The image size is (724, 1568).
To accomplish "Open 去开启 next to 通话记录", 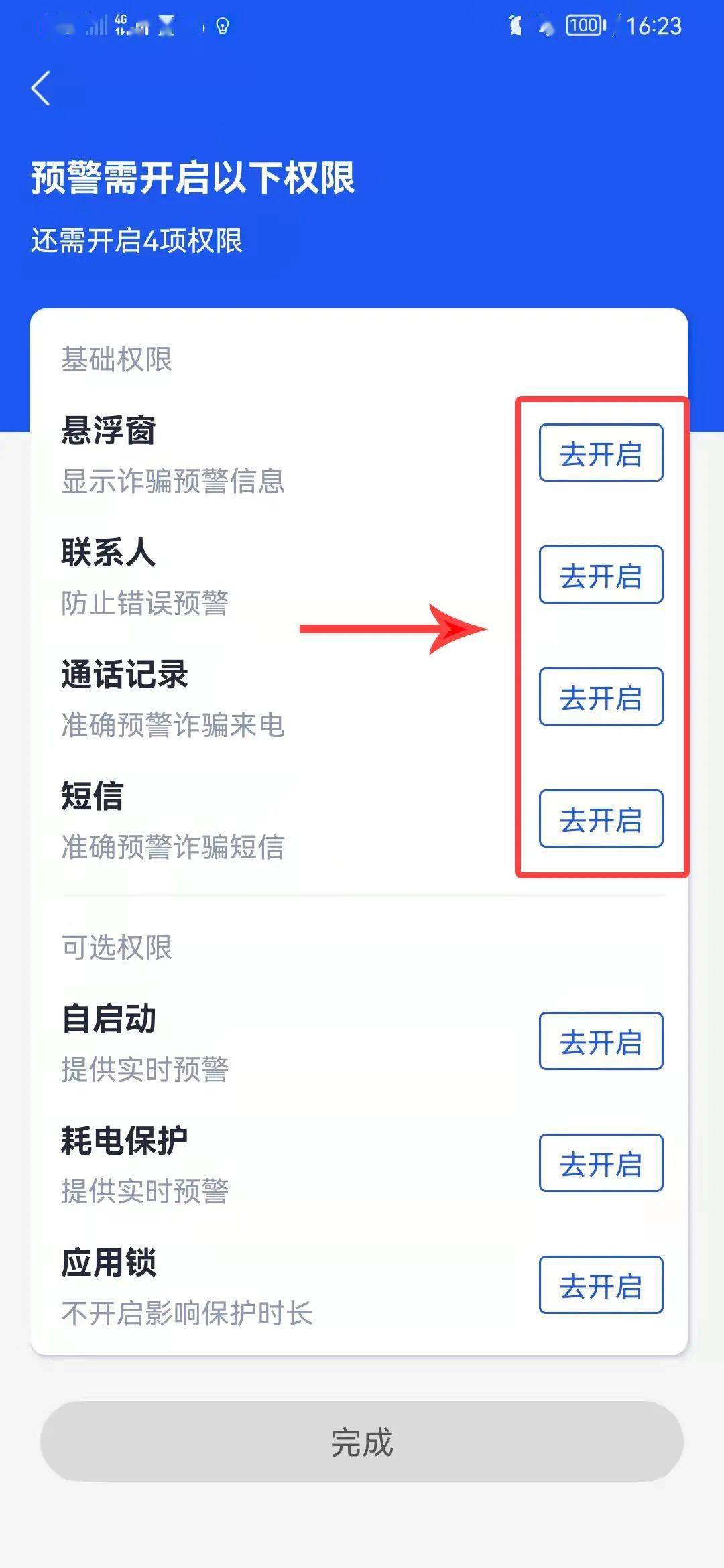I will pos(601,697).
